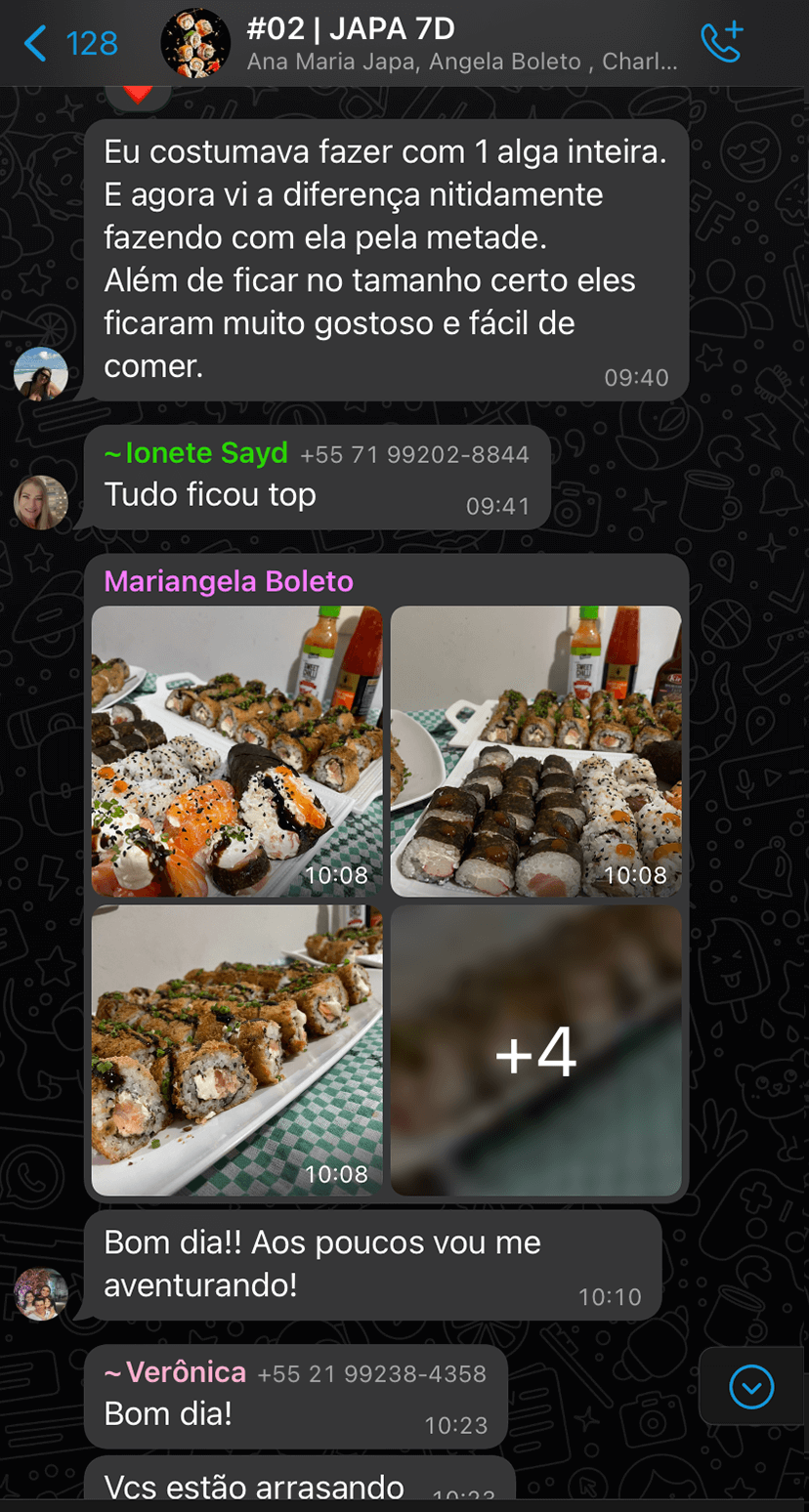View the +4 additional photos
Image resolution: width=809 pixels, height=1512 pixels.
point(535,1049)
